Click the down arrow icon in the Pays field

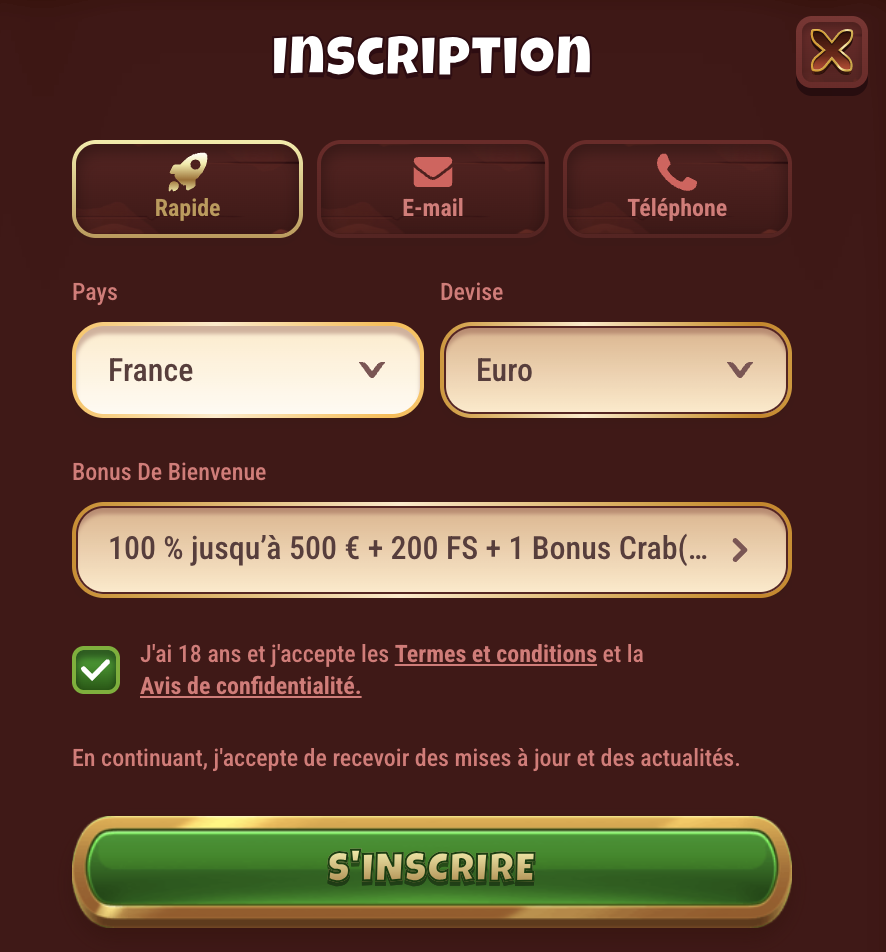coord(373,370)
